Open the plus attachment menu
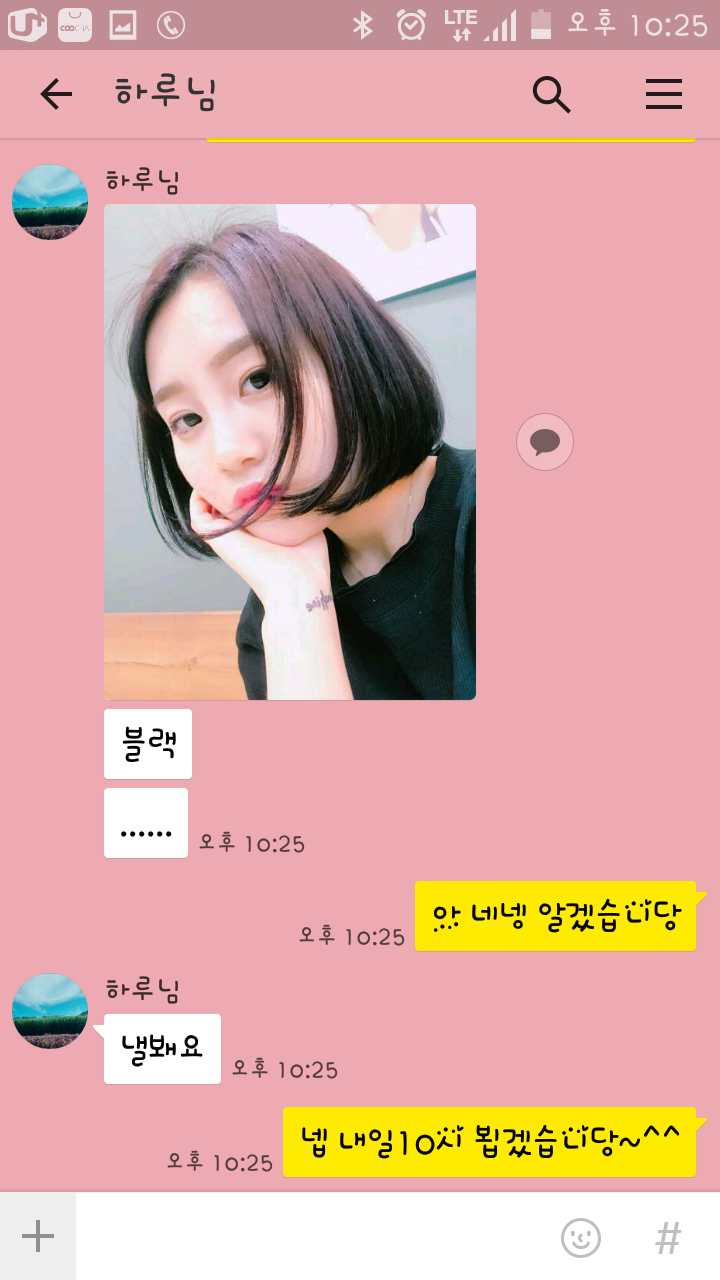This screenshot has width=720, height=1280. click(x=38, y=1237)
